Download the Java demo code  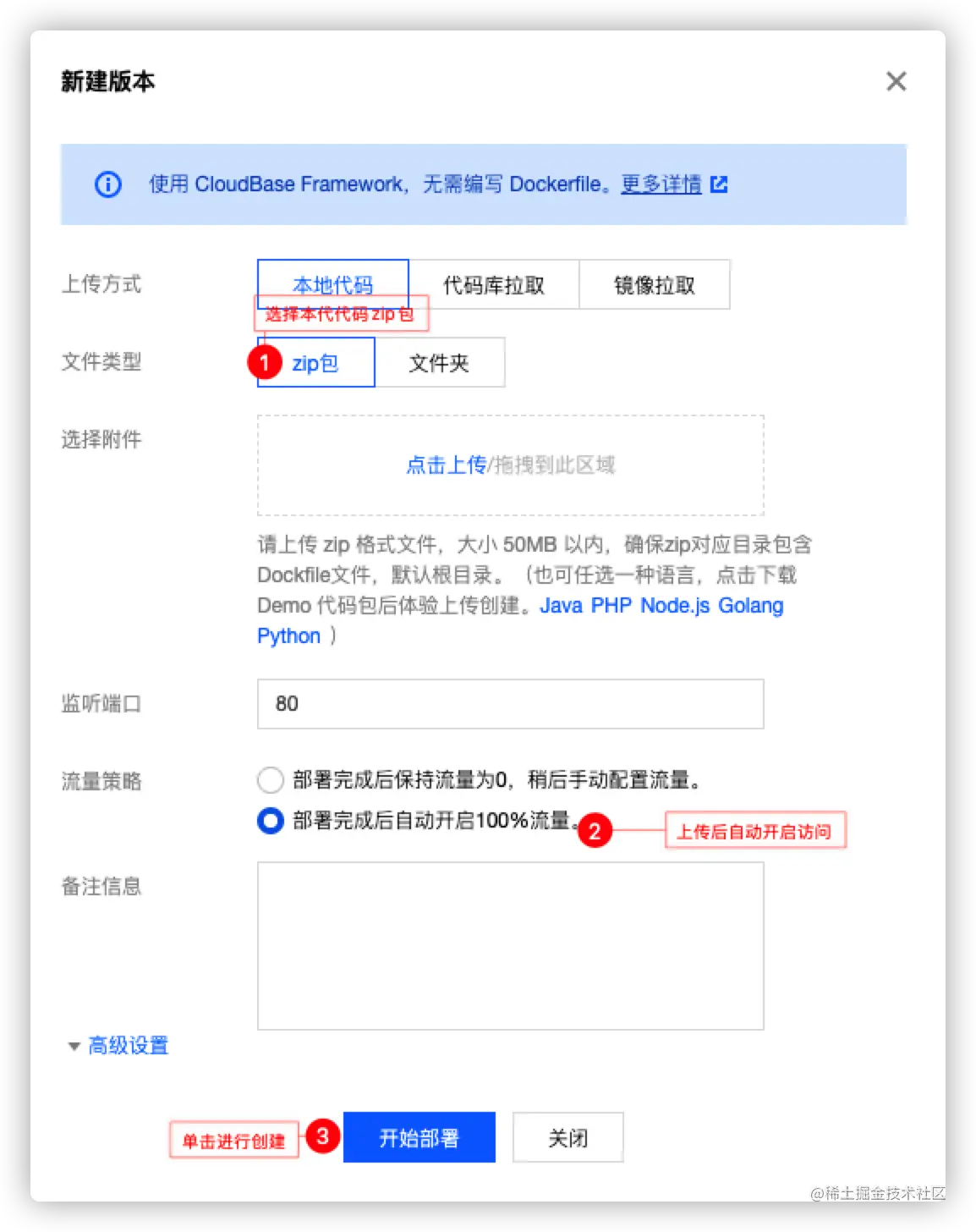(x=561, y=606)
